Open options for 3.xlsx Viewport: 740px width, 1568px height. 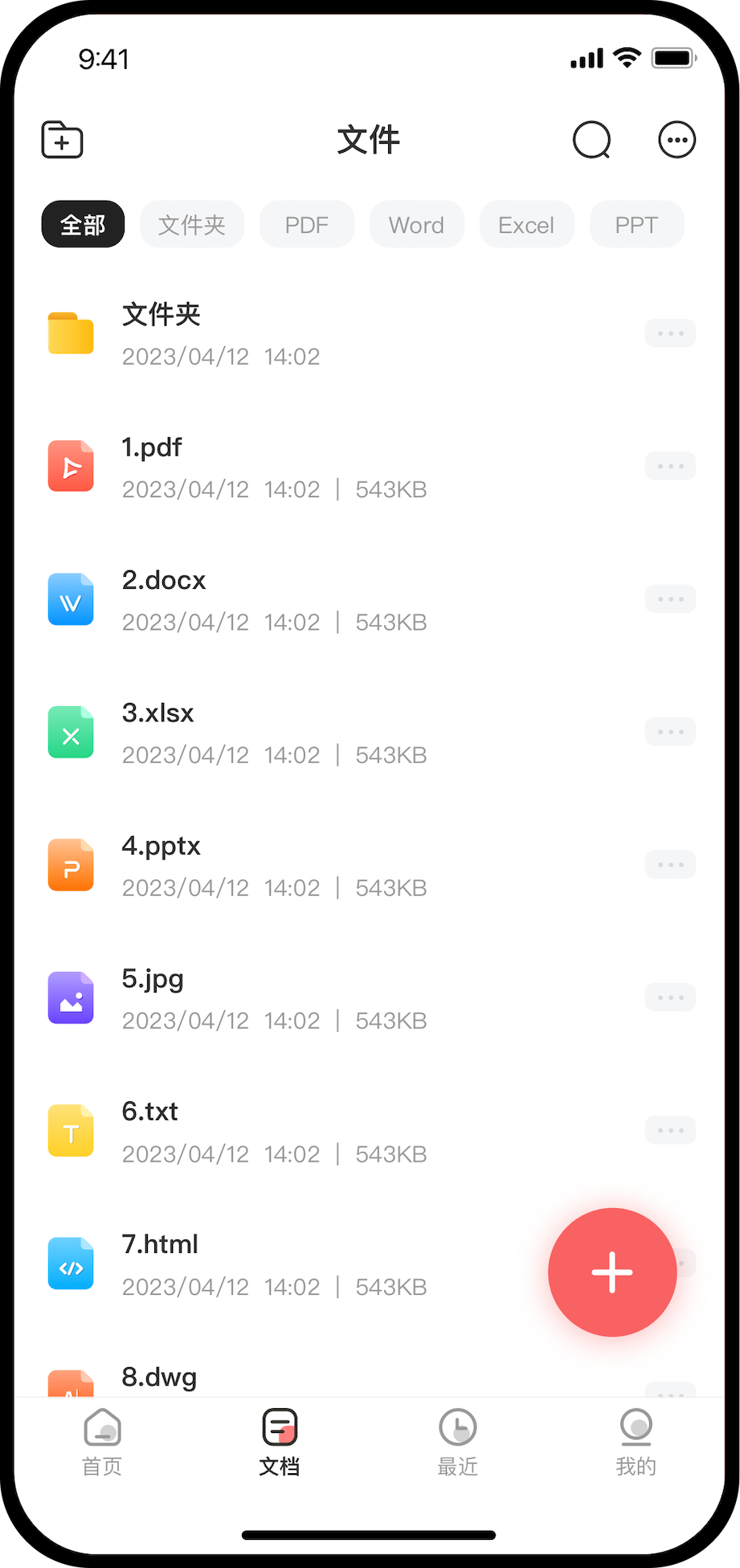click(670, 732)
